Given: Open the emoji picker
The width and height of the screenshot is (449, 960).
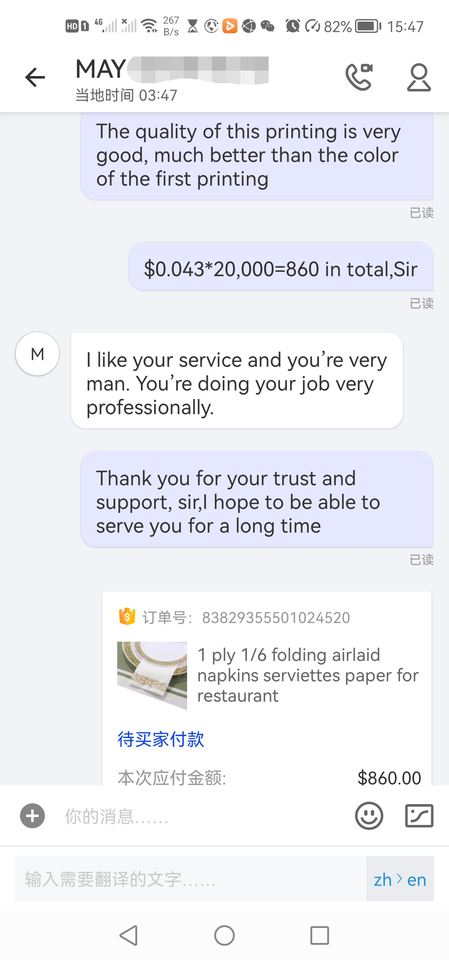Looking at the screenshot, I should click(369, 816).
